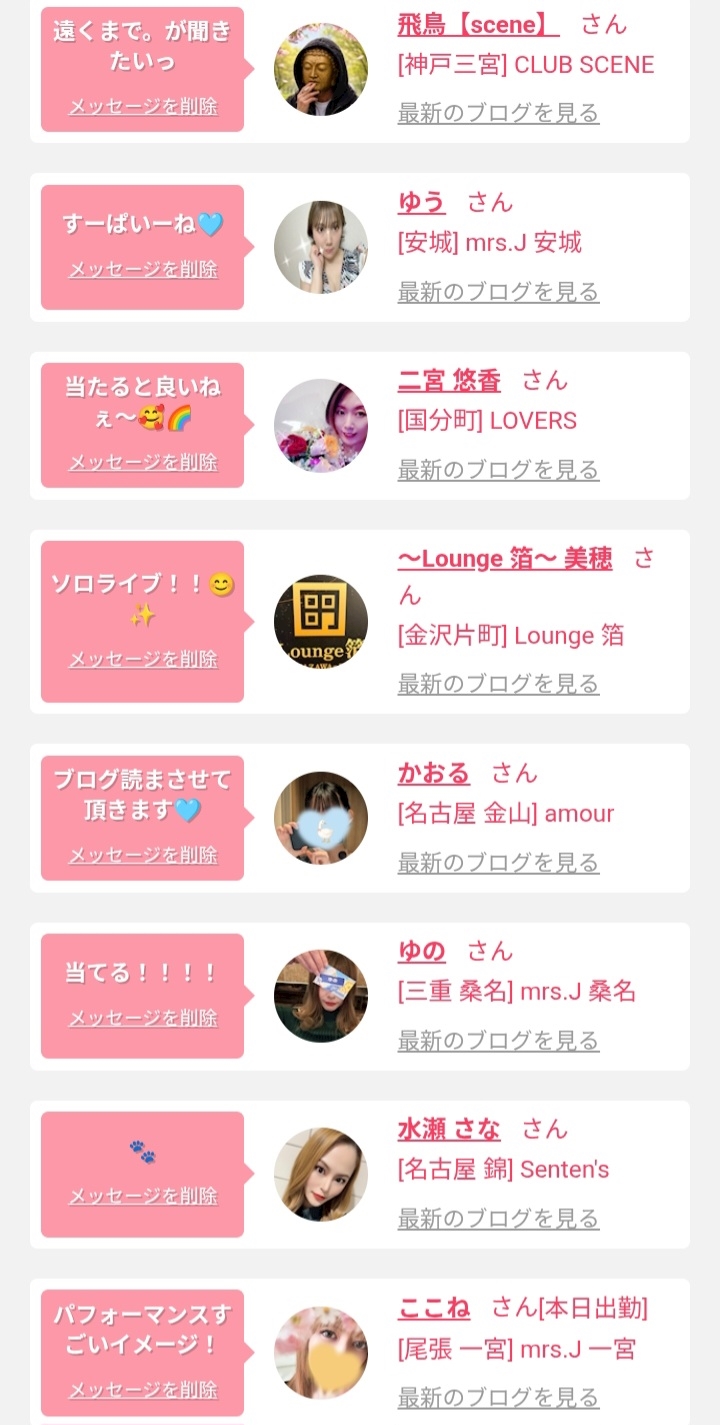Open ~Lounge 箔~ 美穂 profile link
Image resolution: width=720 pixels, height=1425 pixels.
point(505,558)
